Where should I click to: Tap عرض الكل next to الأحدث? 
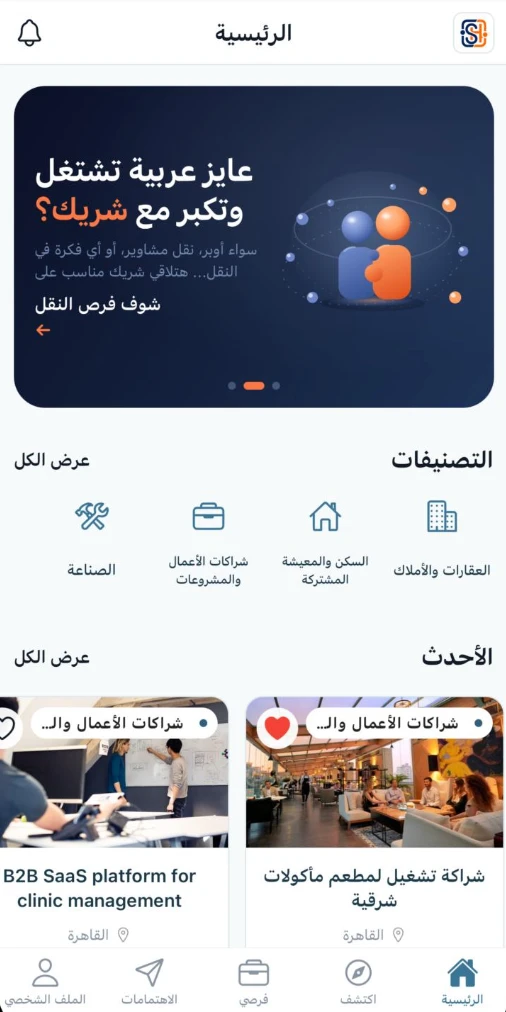[x=52, y=658]
